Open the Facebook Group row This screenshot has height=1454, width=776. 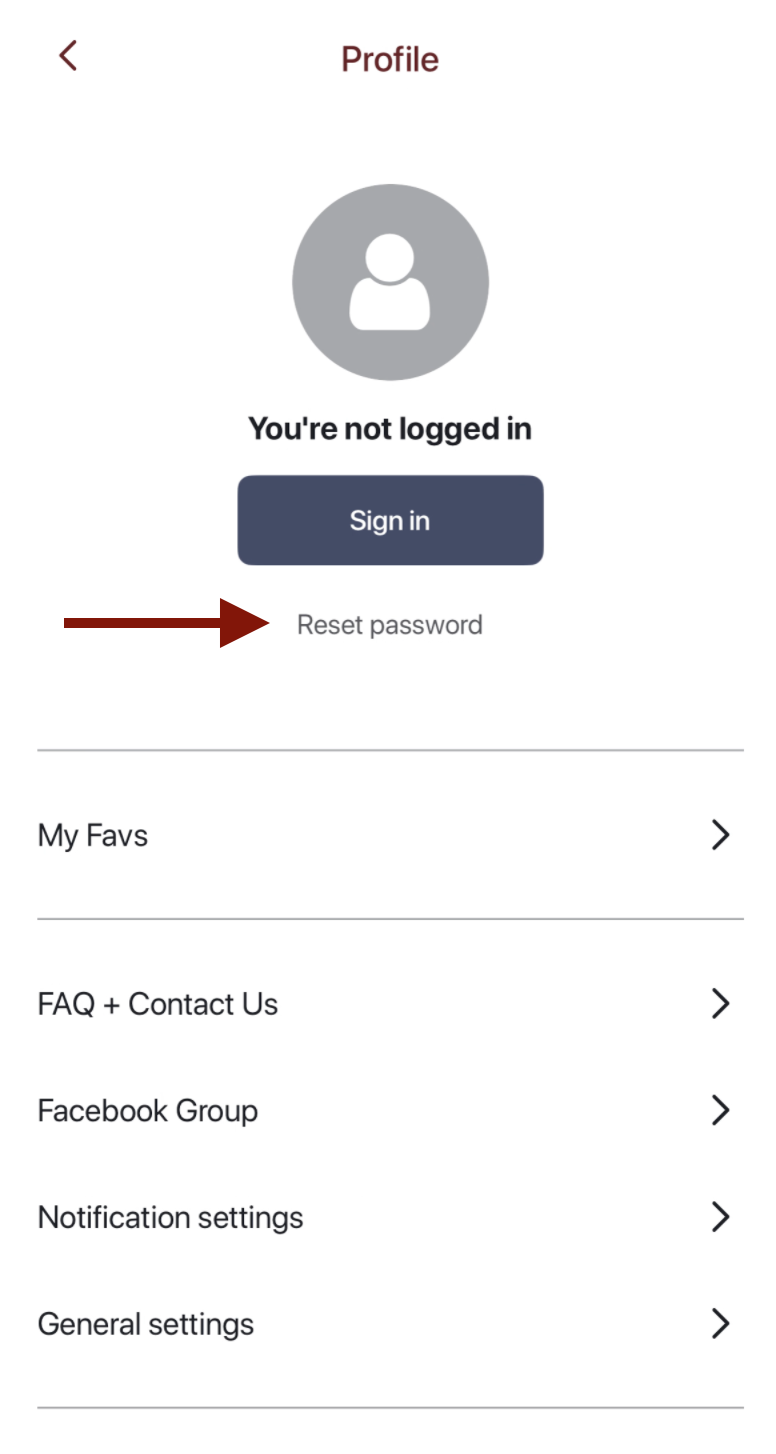[388, 1111]
